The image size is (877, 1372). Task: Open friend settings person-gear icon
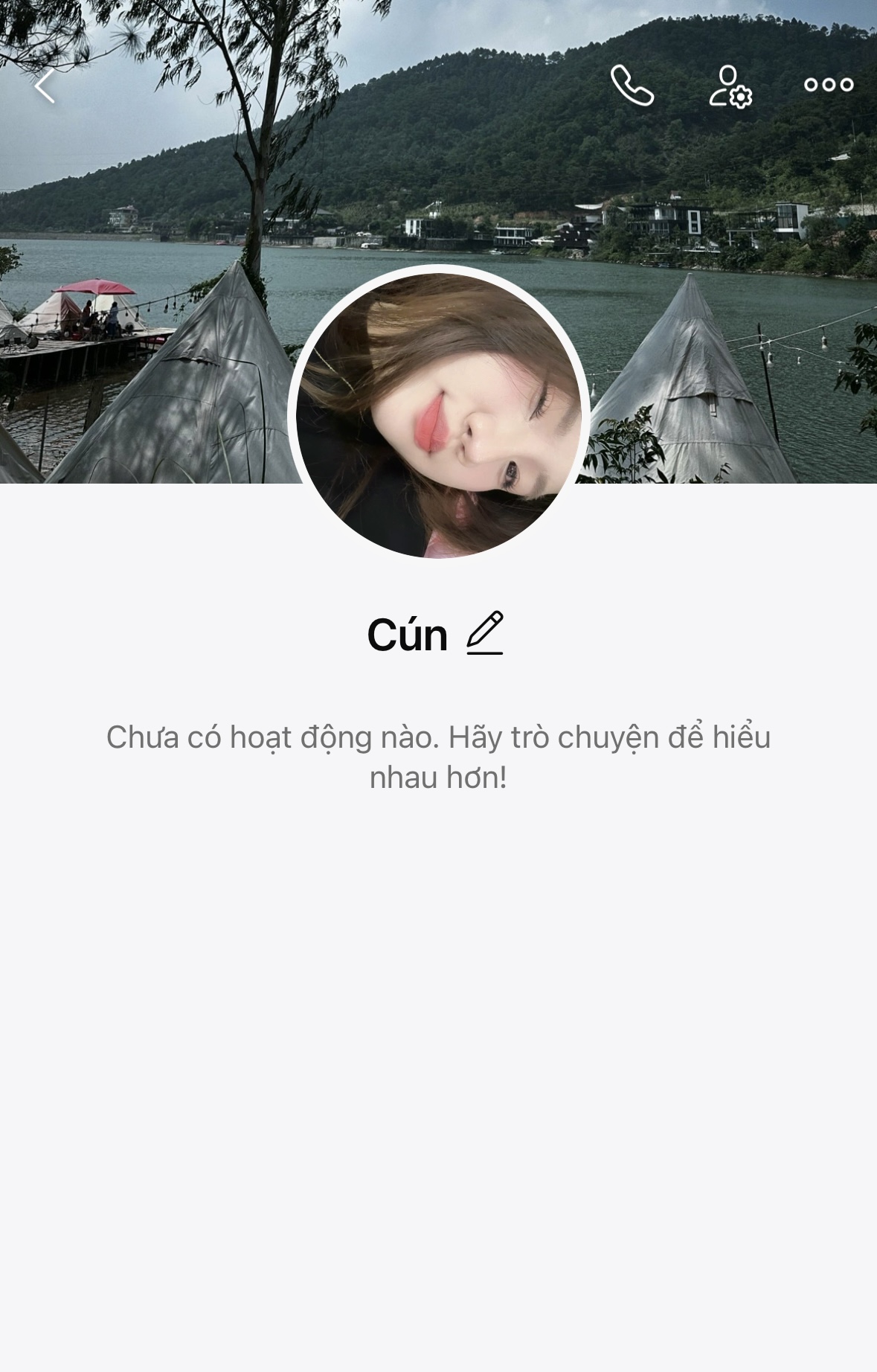[x=730, y=87]
